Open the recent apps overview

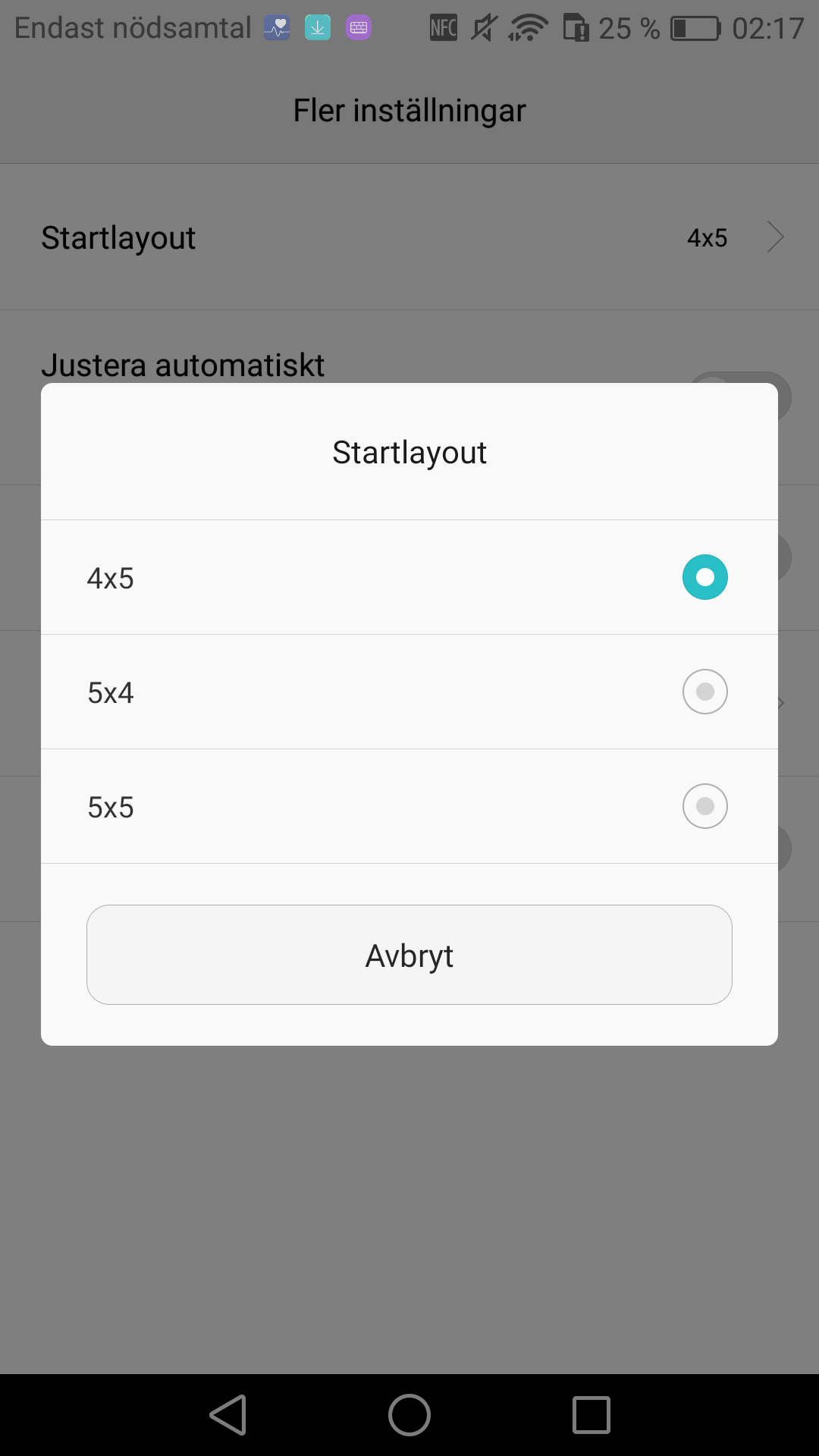(x=591, y=1415)
